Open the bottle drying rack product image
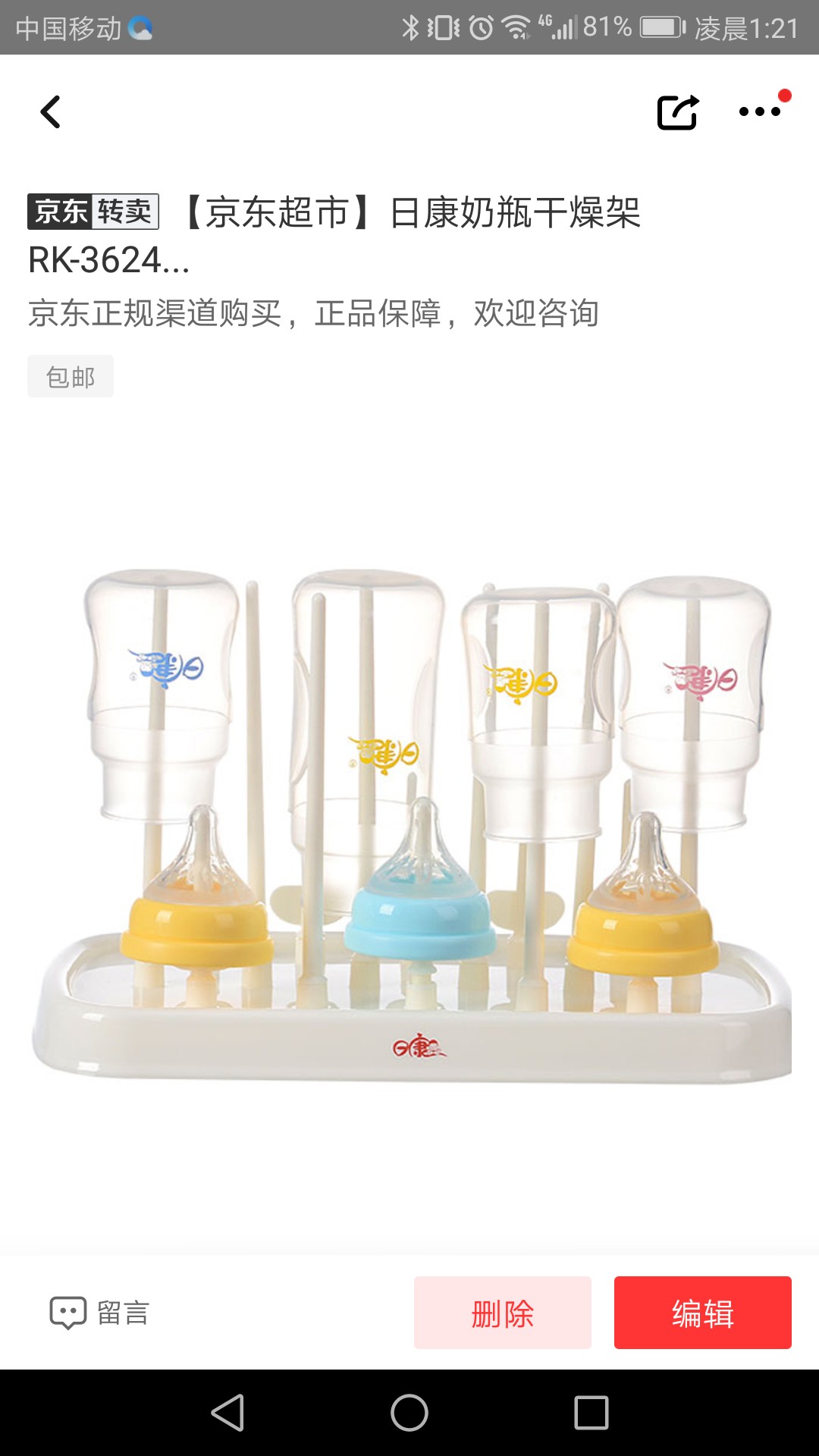This screenshot has width=819, height=1456. 409,827
